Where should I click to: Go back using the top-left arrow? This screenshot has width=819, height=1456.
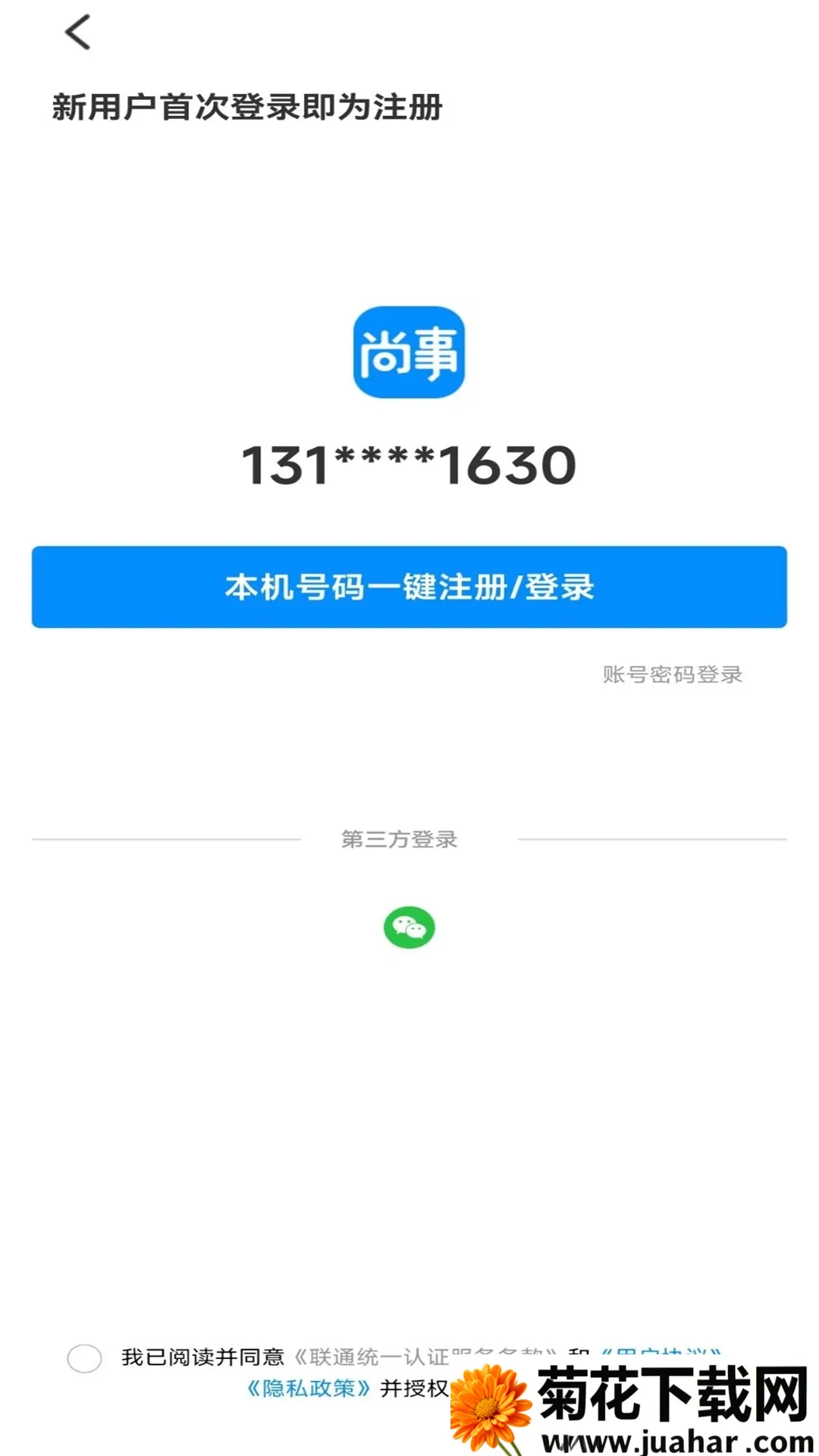(78, 33)
